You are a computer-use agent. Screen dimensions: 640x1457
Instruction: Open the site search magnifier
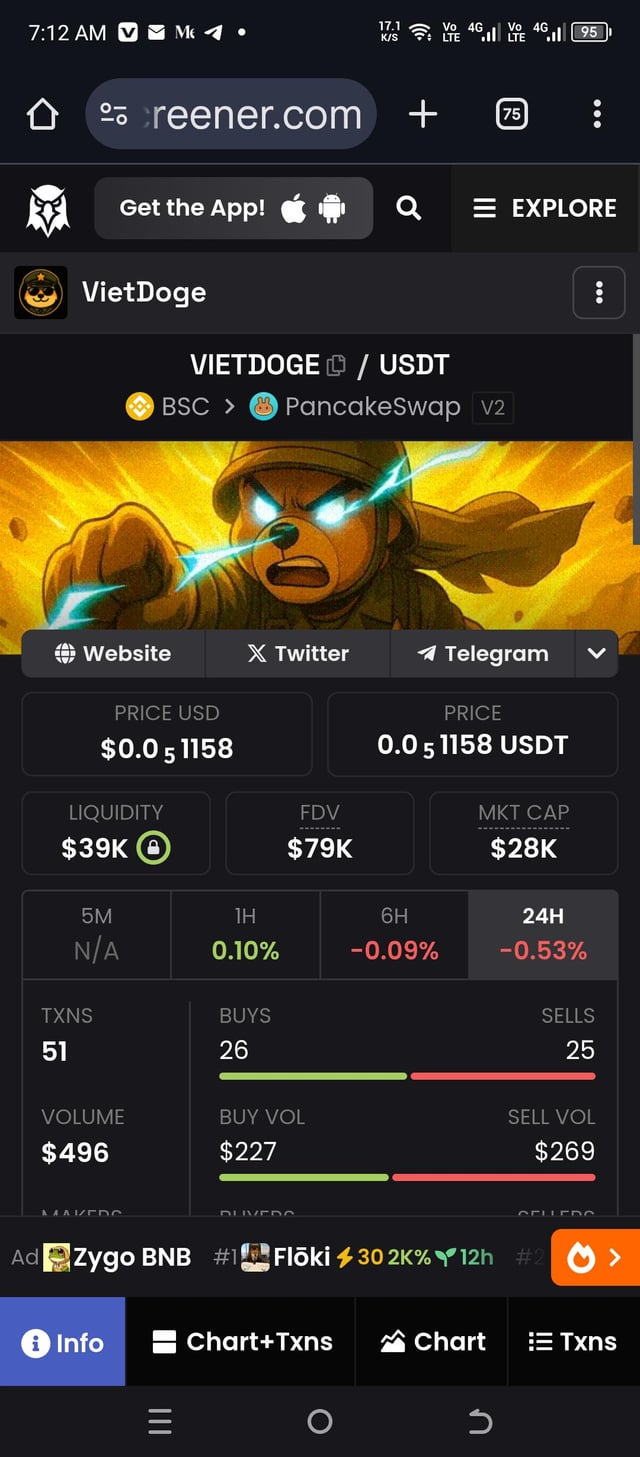point(408,208)
